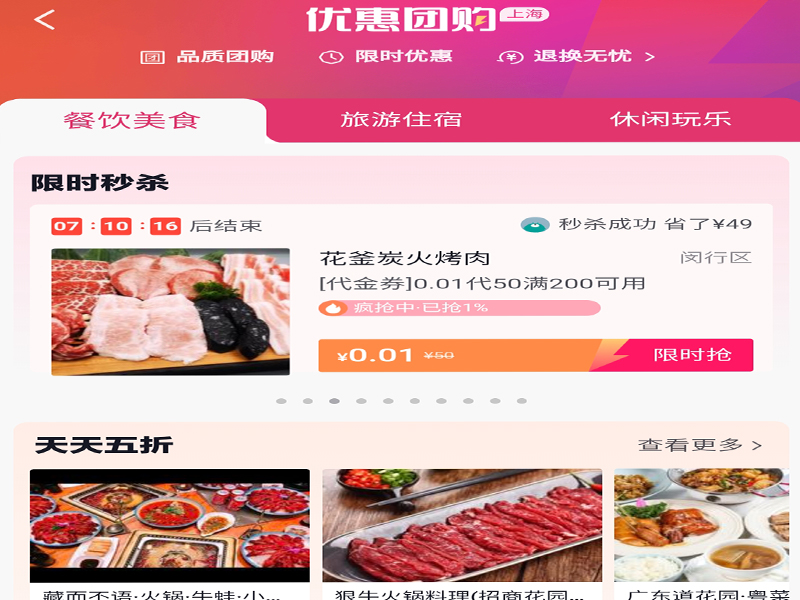Change the city from 上海
Viewport: 800px width, 600px height.
(x=524, y=15)
